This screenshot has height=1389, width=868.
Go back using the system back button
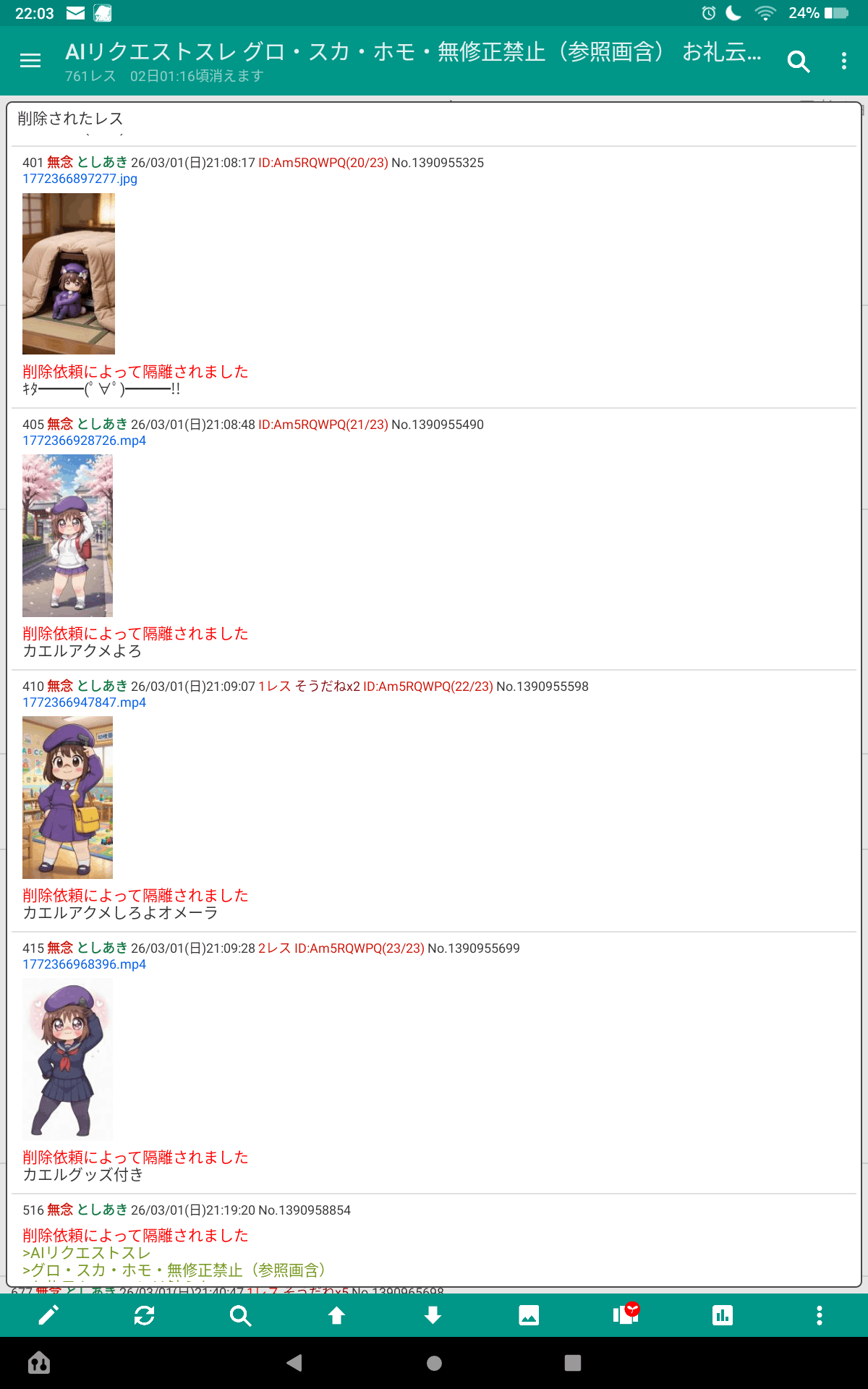tap(294, 1363)
